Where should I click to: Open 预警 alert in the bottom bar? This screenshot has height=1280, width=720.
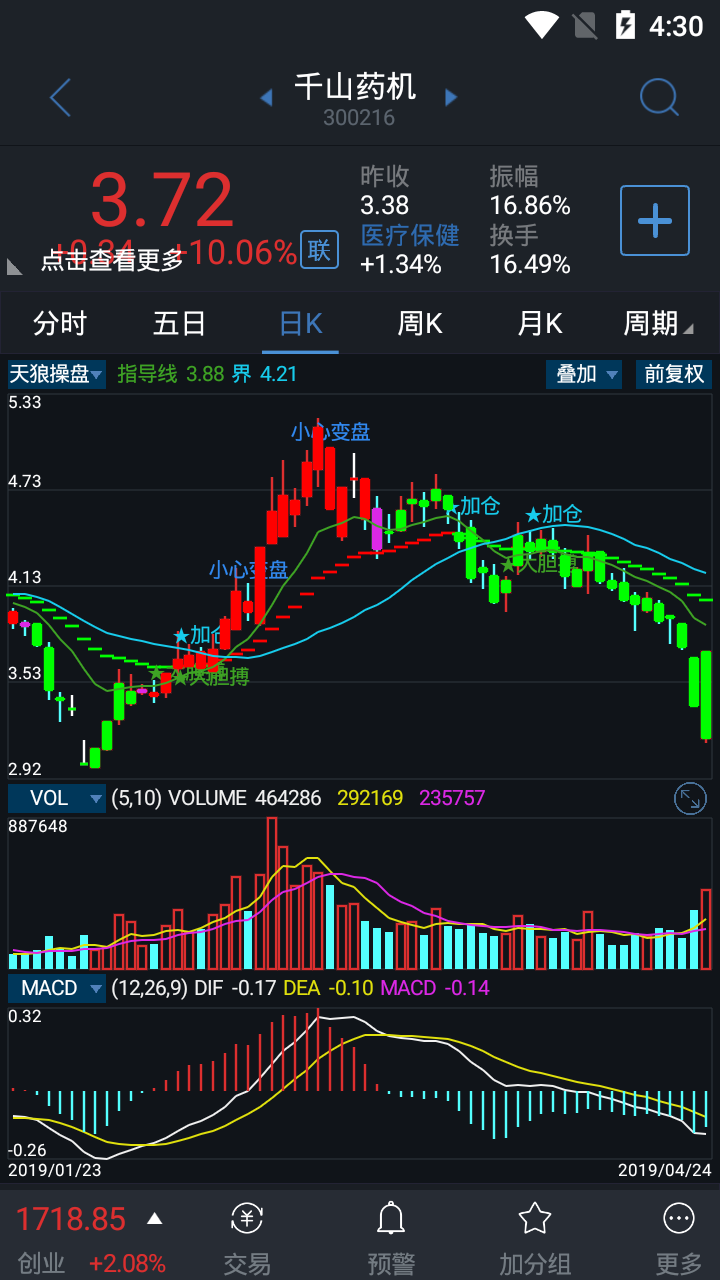(x=391, y=1238)
